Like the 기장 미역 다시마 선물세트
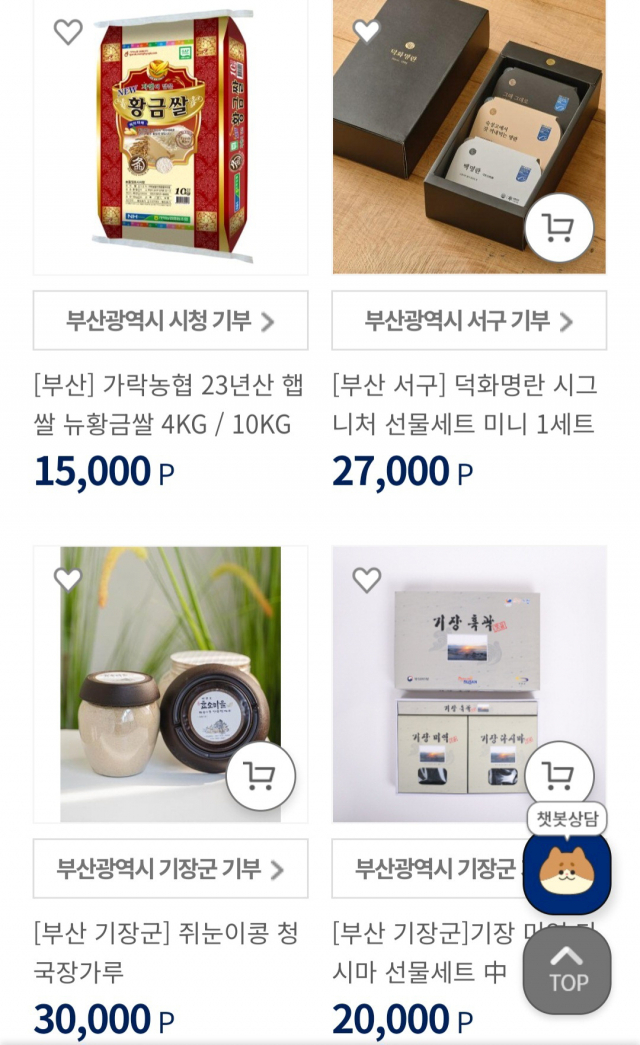640x1045 pixels. click(367, 579)
